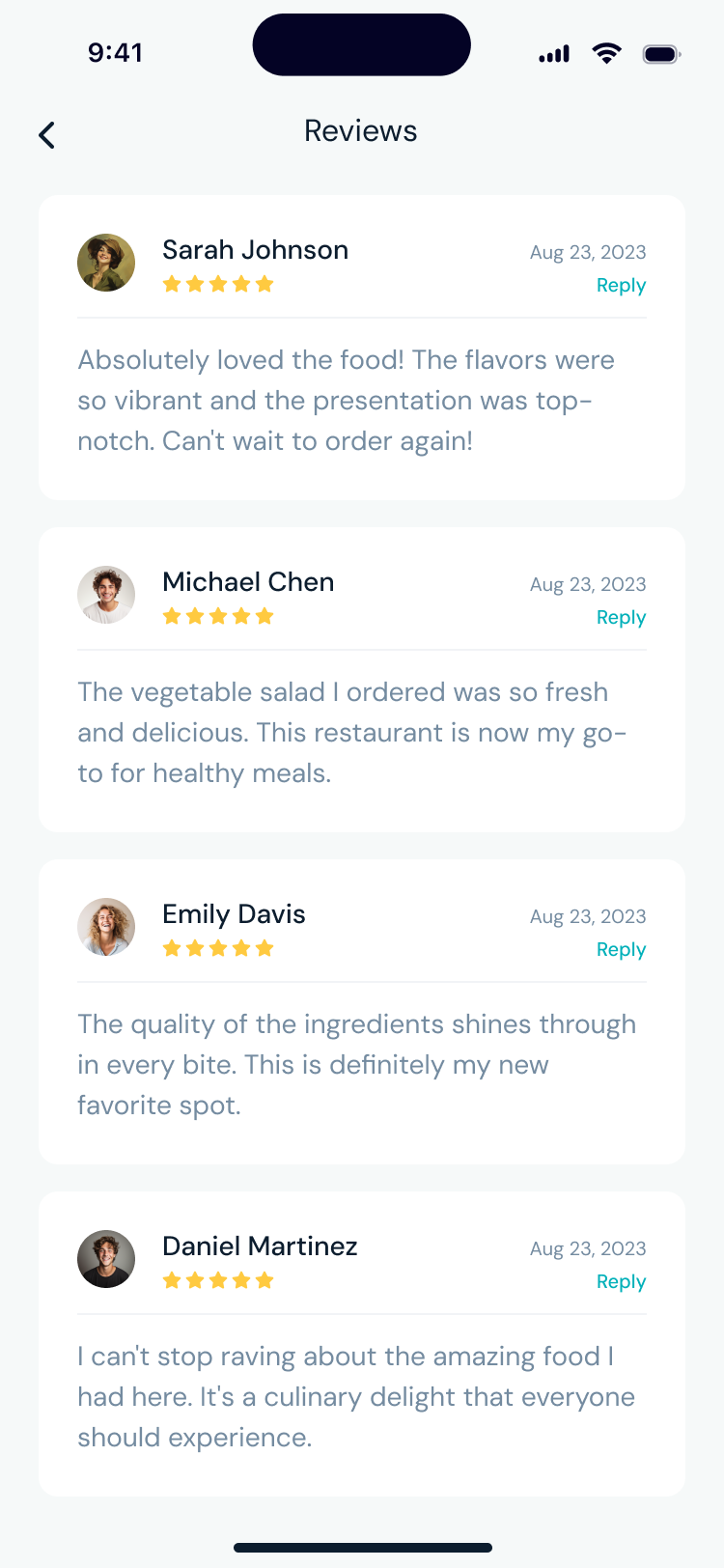Viewport: 724px width, 1568px height.
Task: Select the fifth star in Sarah Johnson's rating
Action: click(x=265, y=284)
